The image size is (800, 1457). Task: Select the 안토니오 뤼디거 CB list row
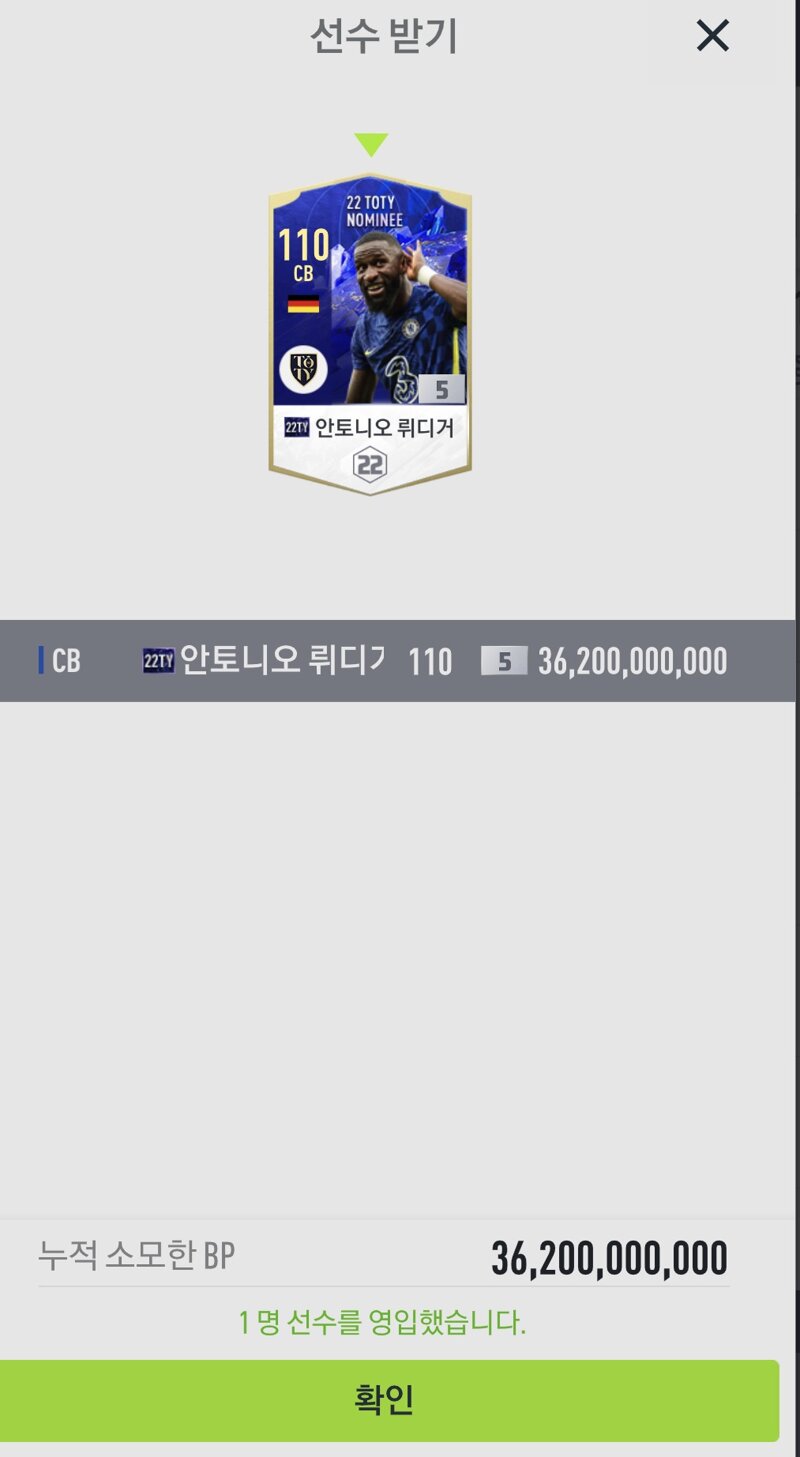pos(398,661)
